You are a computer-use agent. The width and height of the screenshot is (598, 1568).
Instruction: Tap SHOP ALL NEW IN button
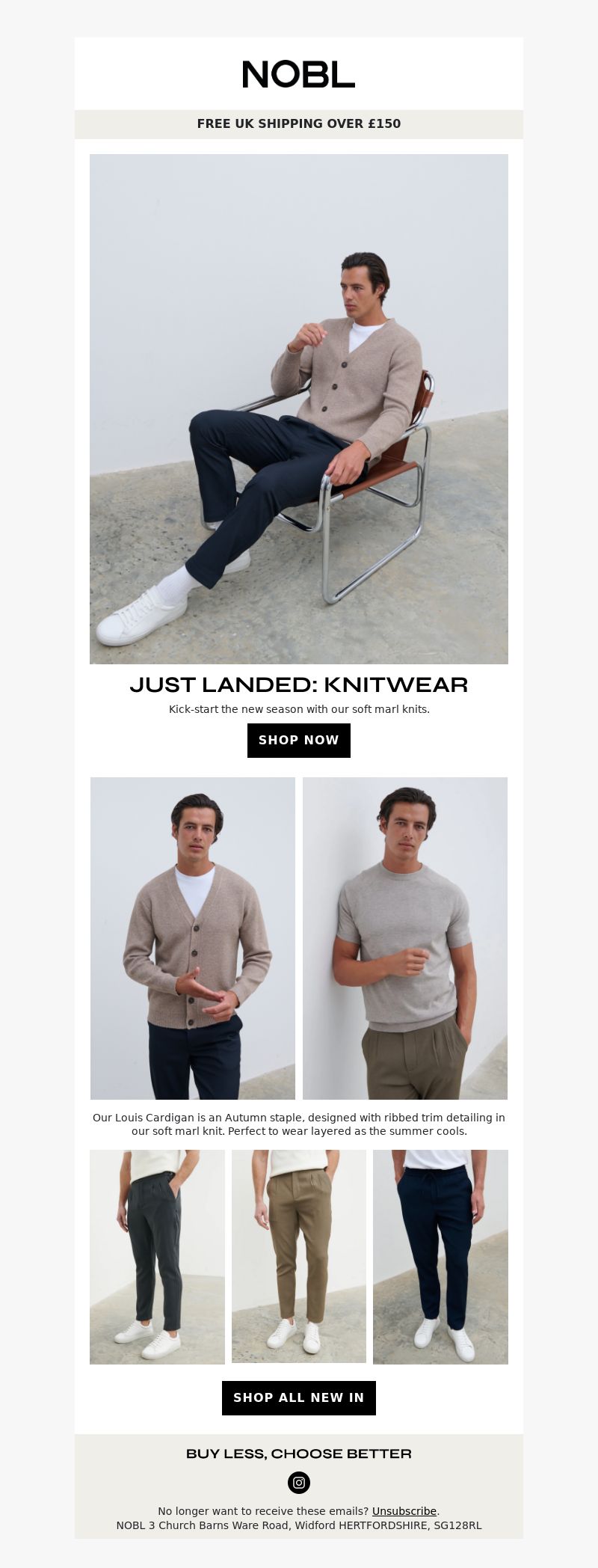(x=298, y=1397)
